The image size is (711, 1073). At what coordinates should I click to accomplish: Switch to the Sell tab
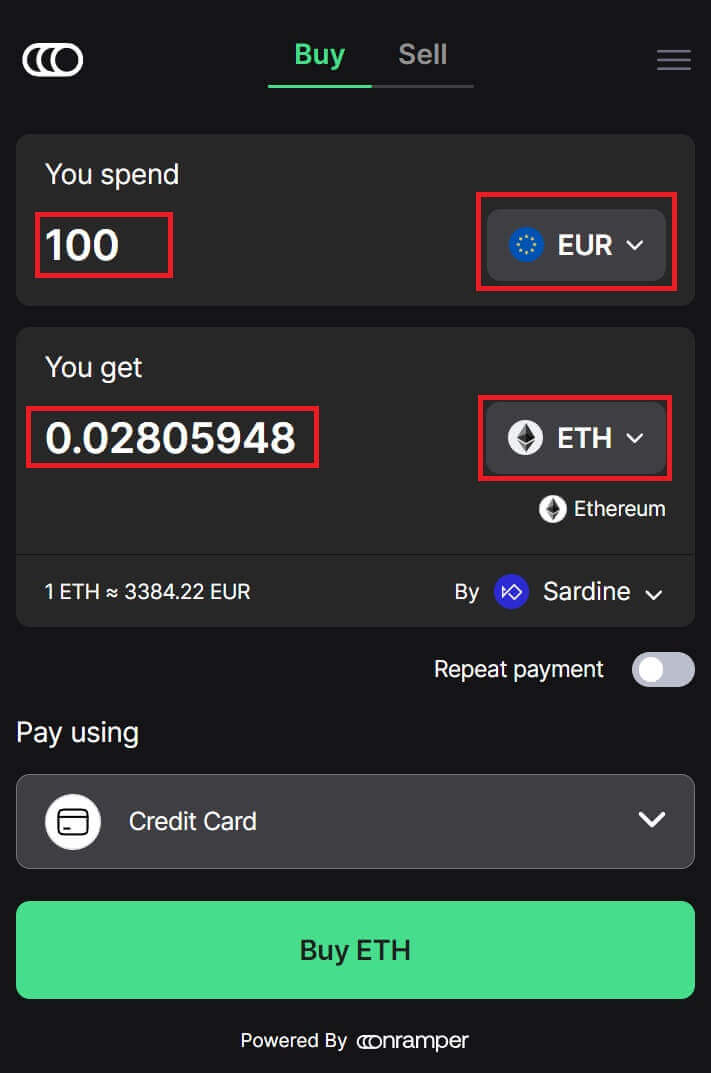pyautogui.click(x=422, y=55)
